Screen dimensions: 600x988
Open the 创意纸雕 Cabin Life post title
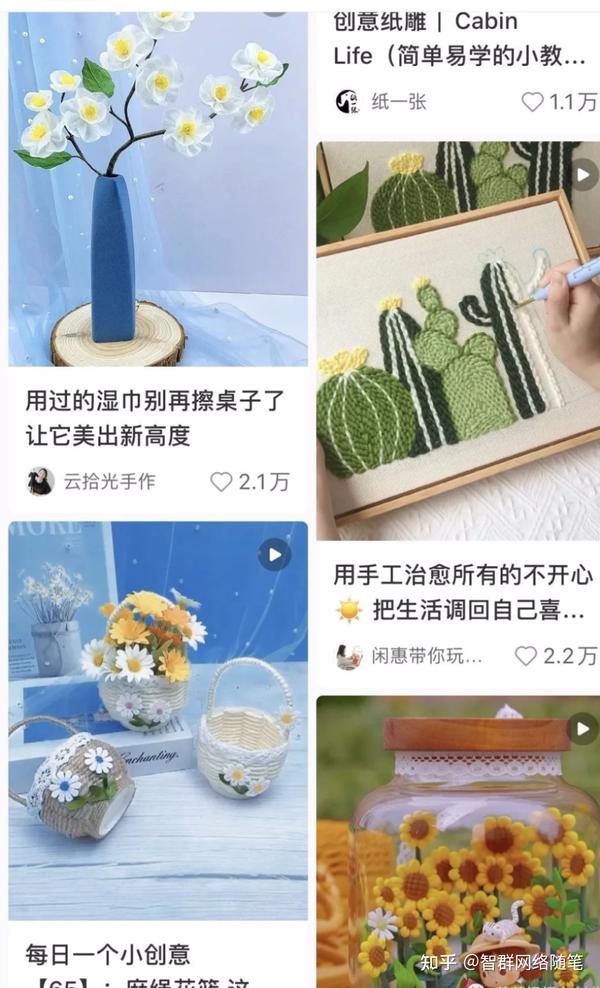pos(458,40)
